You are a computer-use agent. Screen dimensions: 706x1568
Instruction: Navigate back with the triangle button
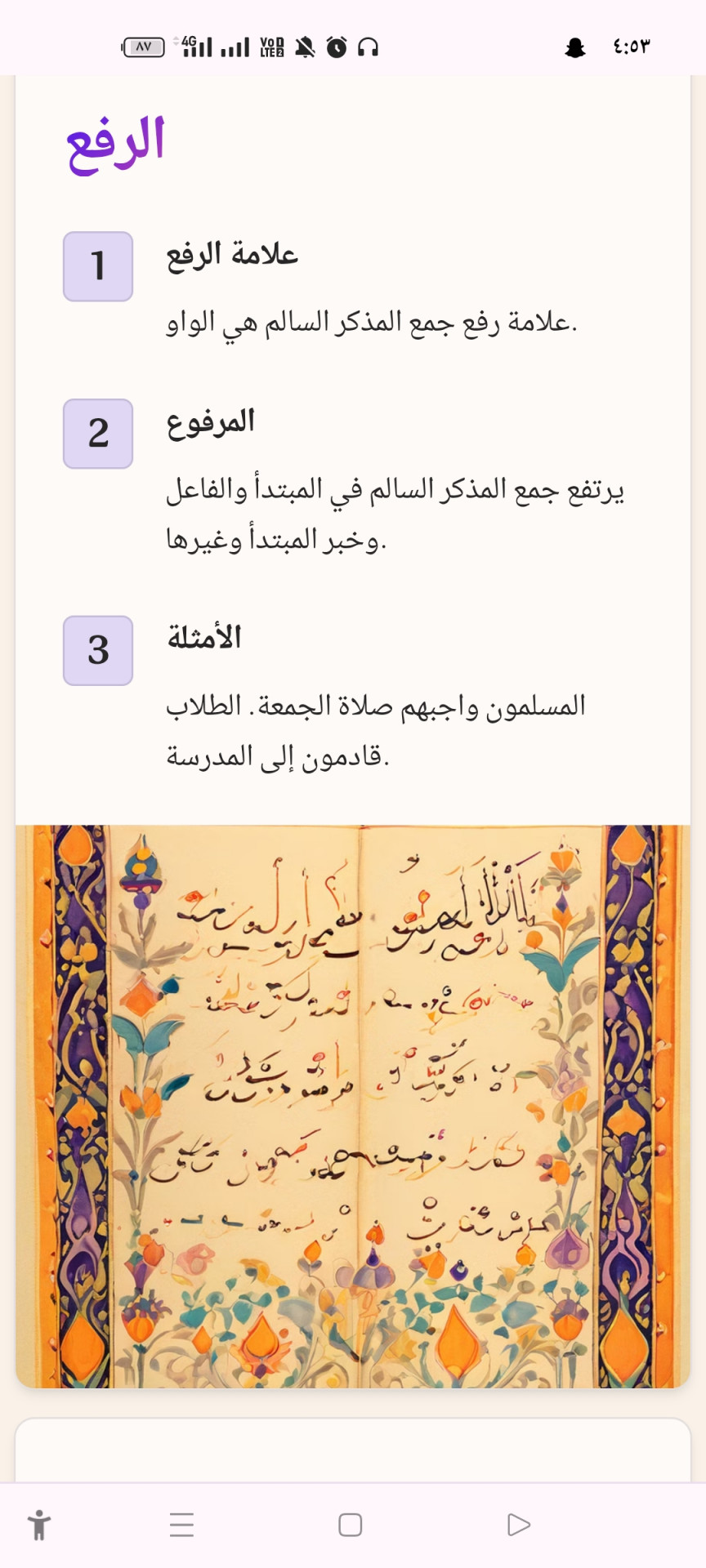(519, 1525)
